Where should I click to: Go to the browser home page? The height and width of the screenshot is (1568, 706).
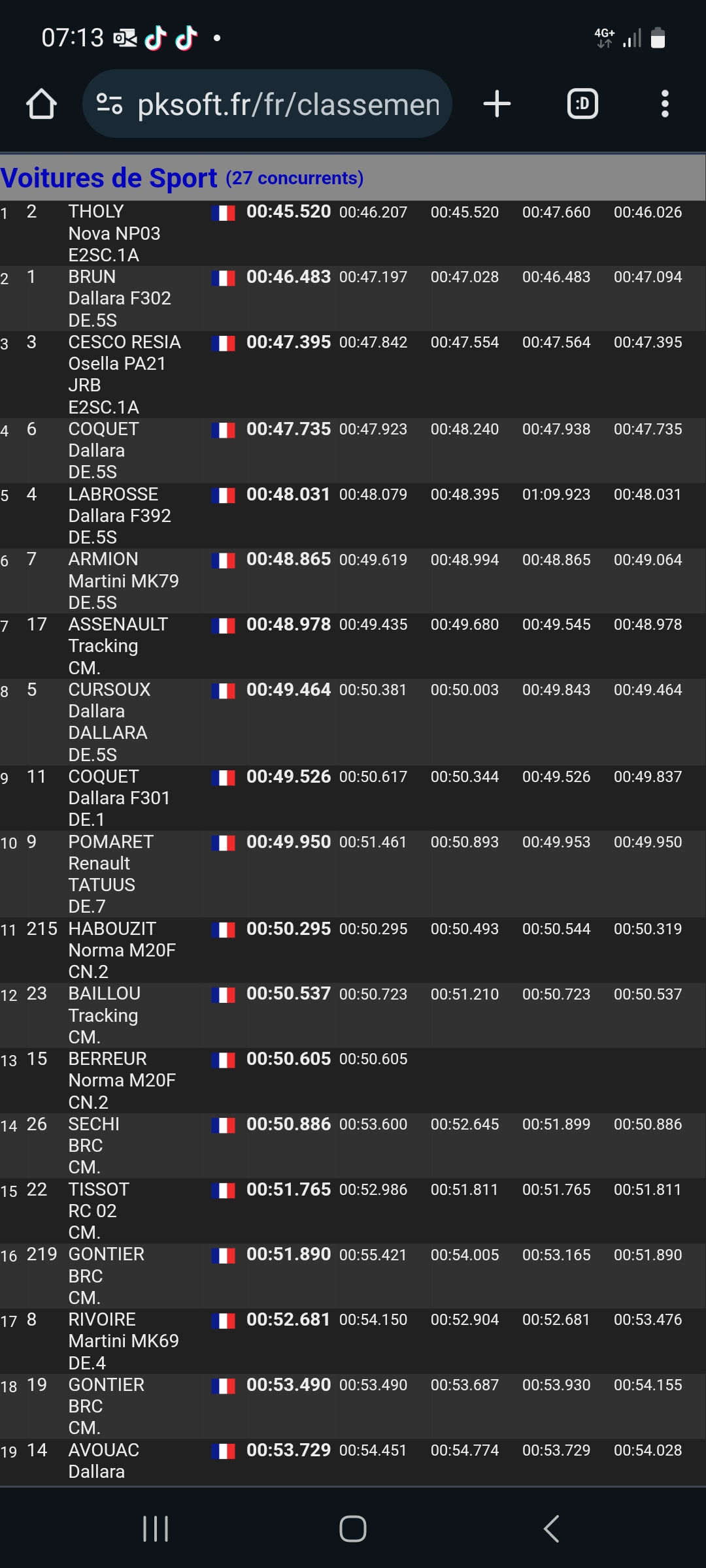pos(41,105)
